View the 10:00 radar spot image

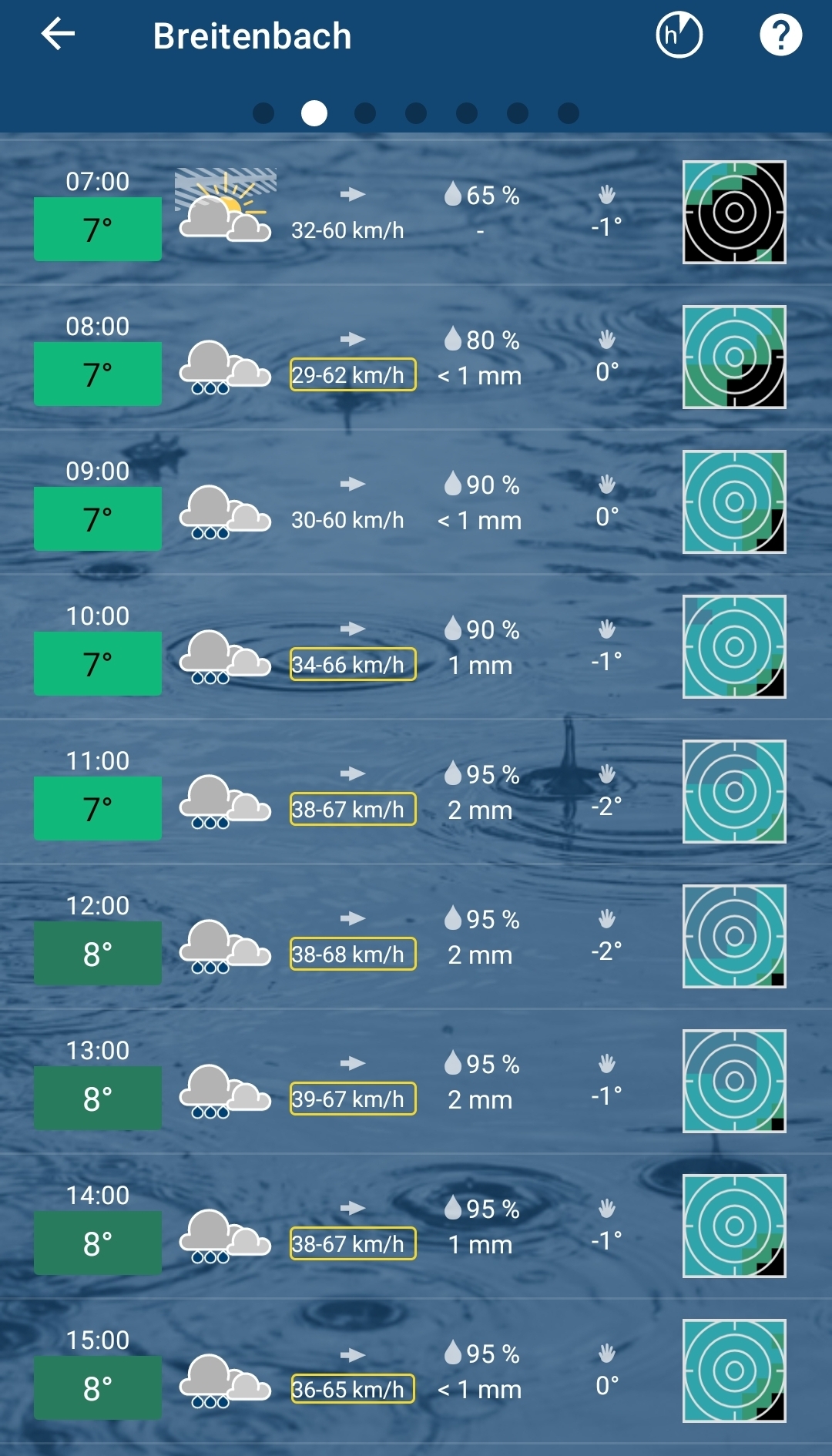tap(734, 646)
